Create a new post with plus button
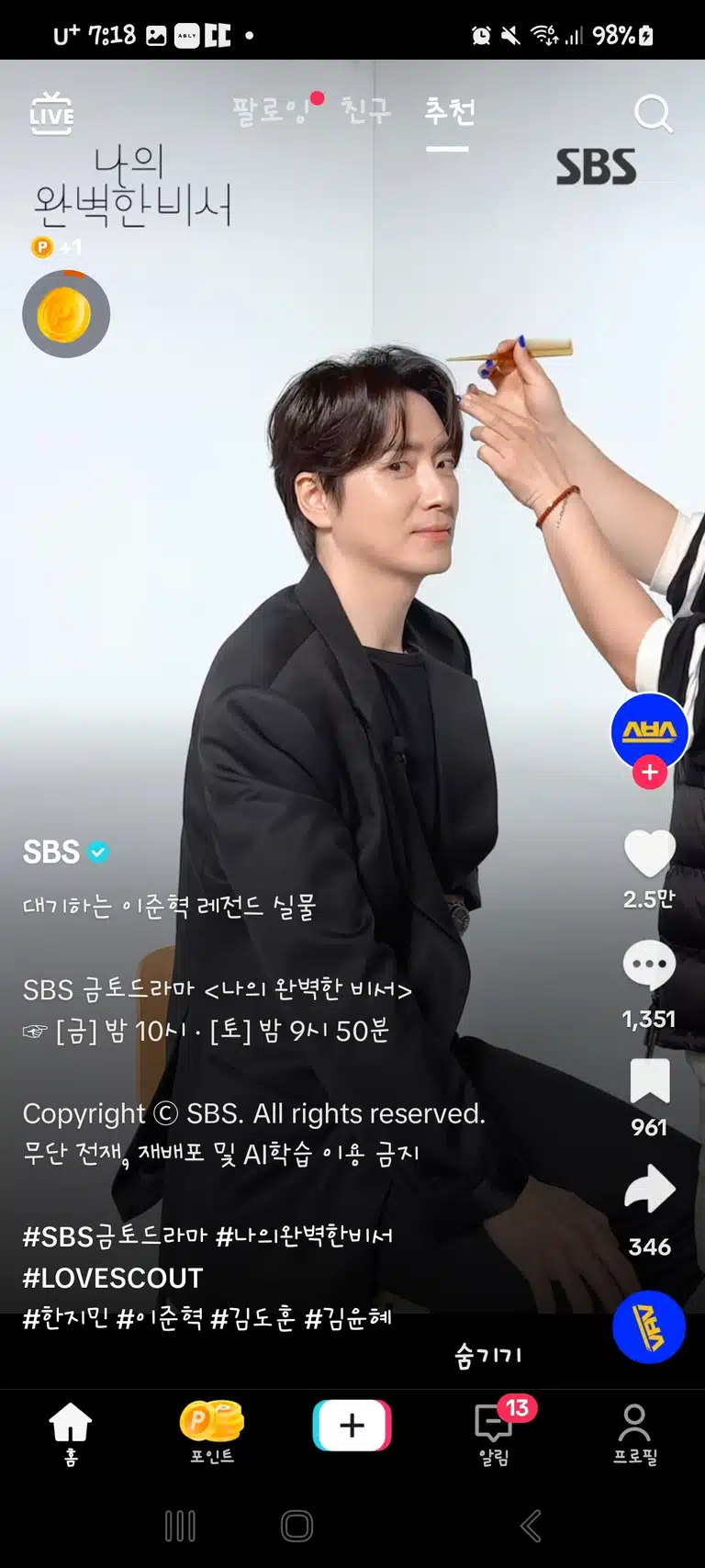 tap(352, 1425)
